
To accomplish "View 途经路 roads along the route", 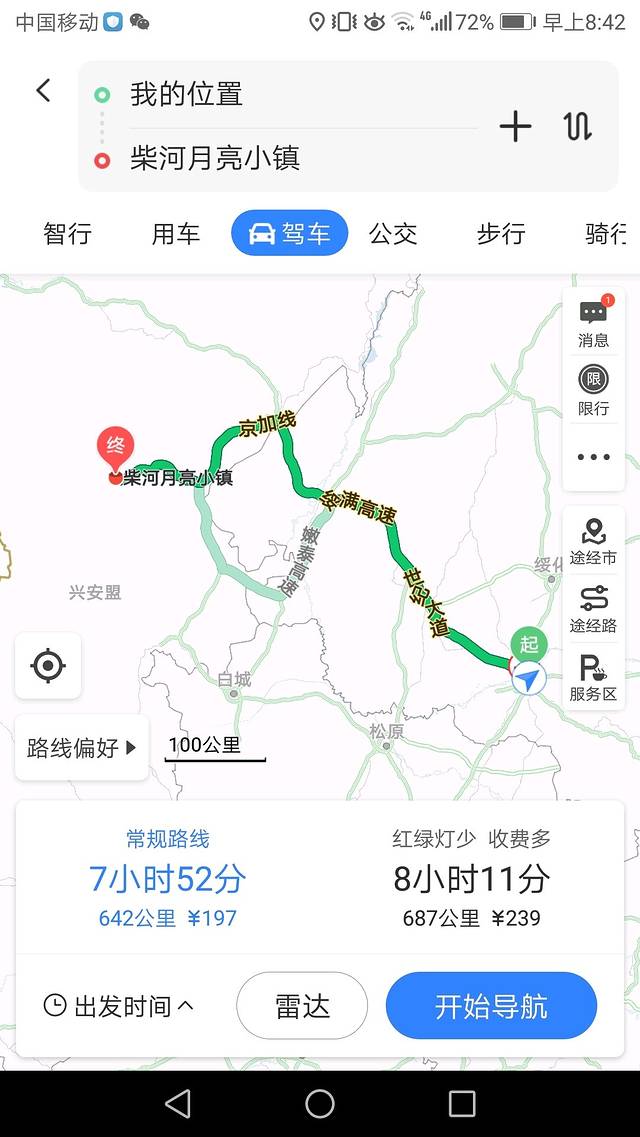I will tap(593, 609).
